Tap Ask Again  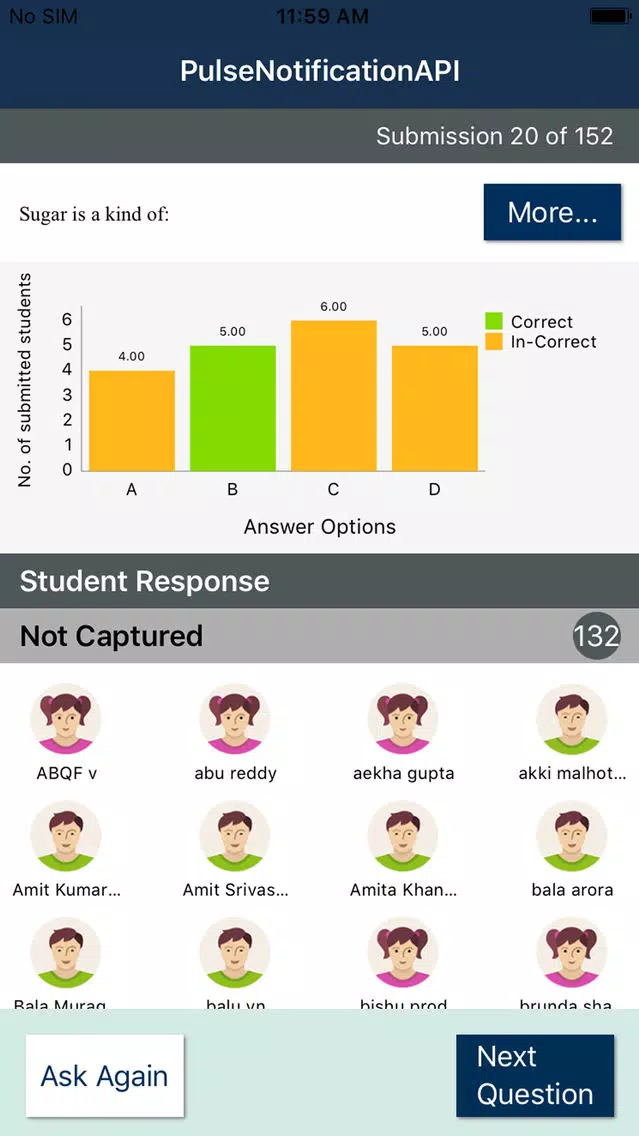[x=105, y=1076]
